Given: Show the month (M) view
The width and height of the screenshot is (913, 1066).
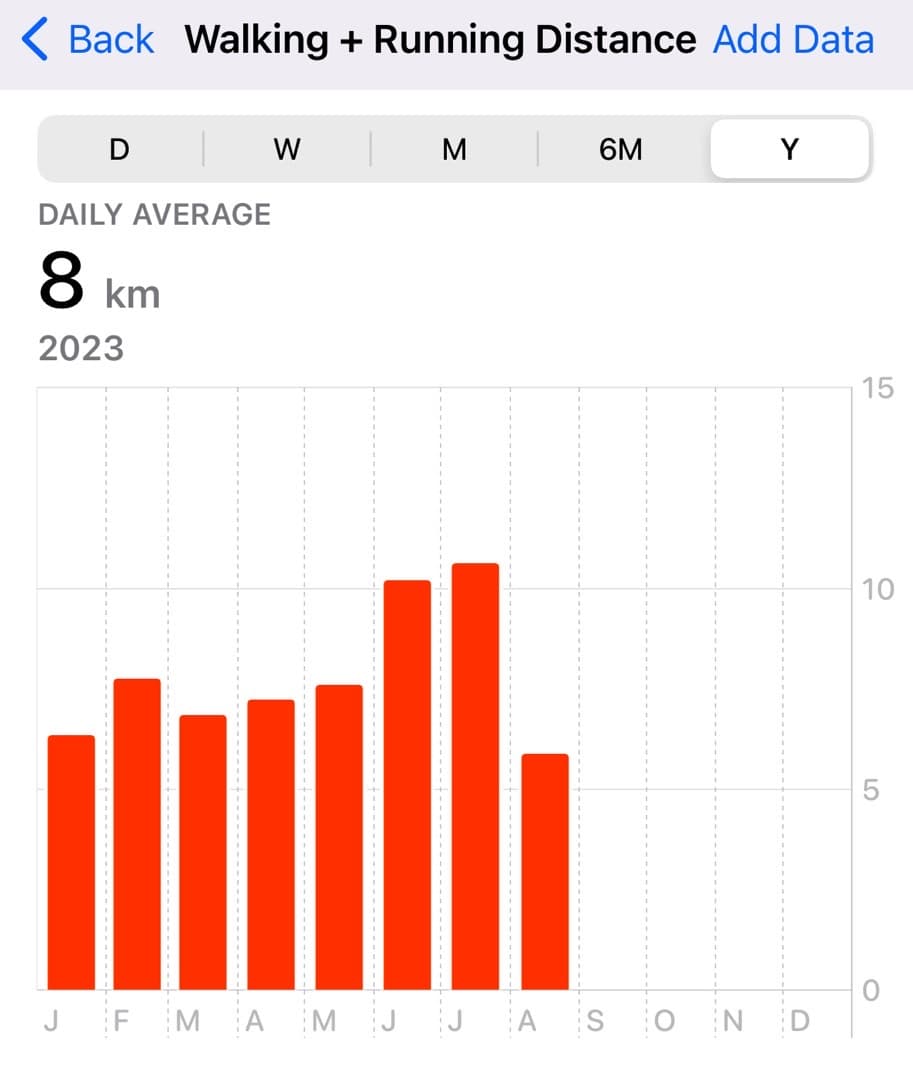Looking at the screenshot, I should point(454,150).
